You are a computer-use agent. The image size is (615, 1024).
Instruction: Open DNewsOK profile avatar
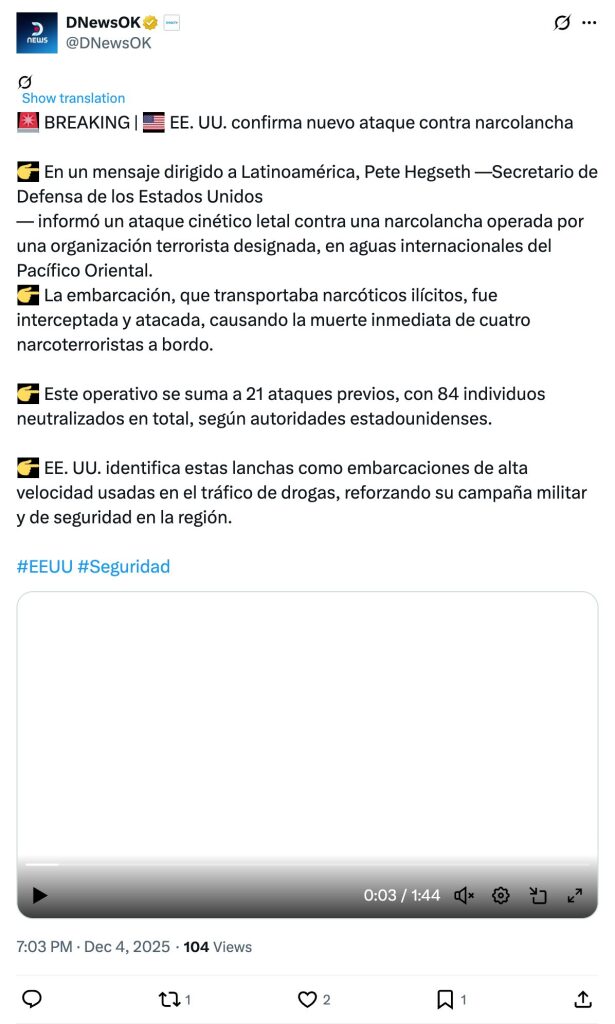37,33
